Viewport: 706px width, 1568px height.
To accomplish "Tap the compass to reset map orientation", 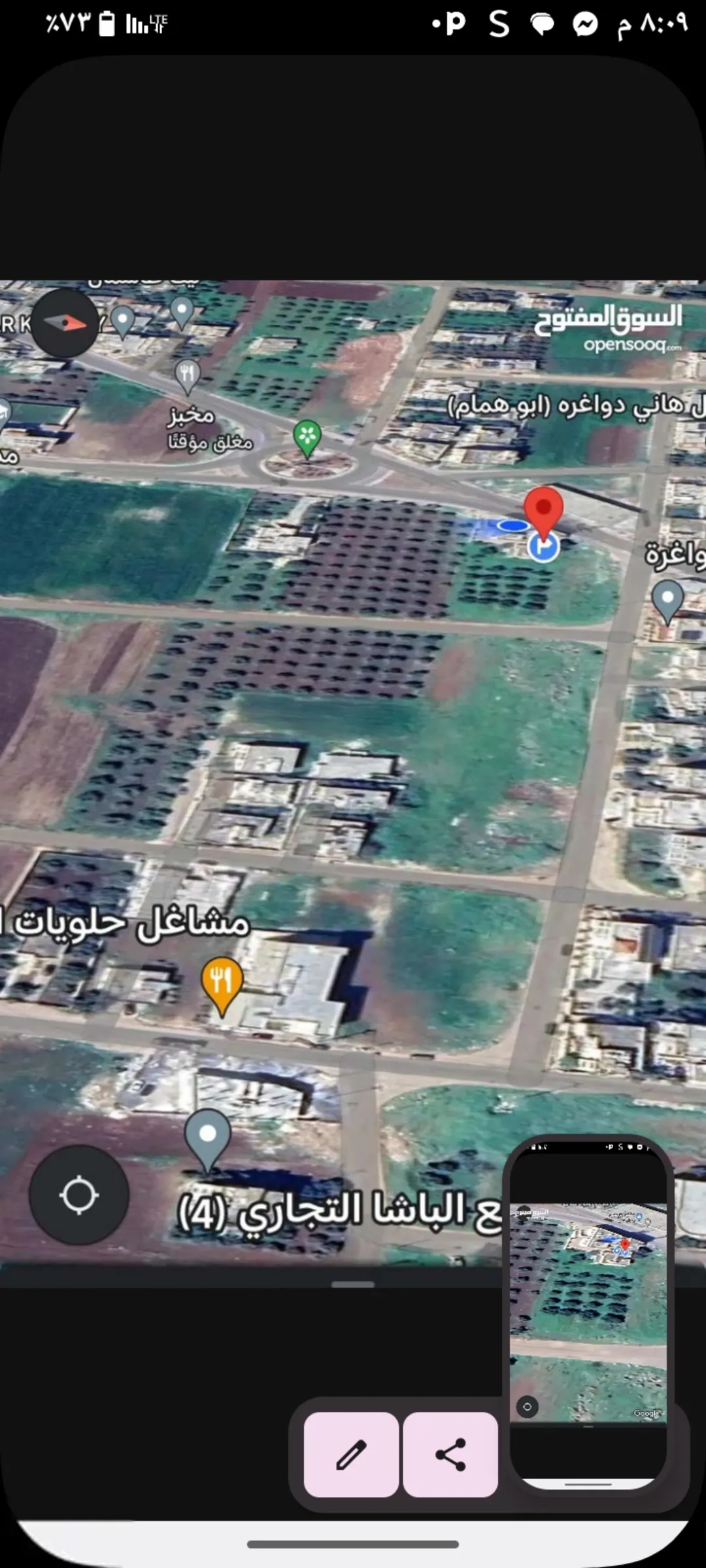I will [x=65, y=323].
